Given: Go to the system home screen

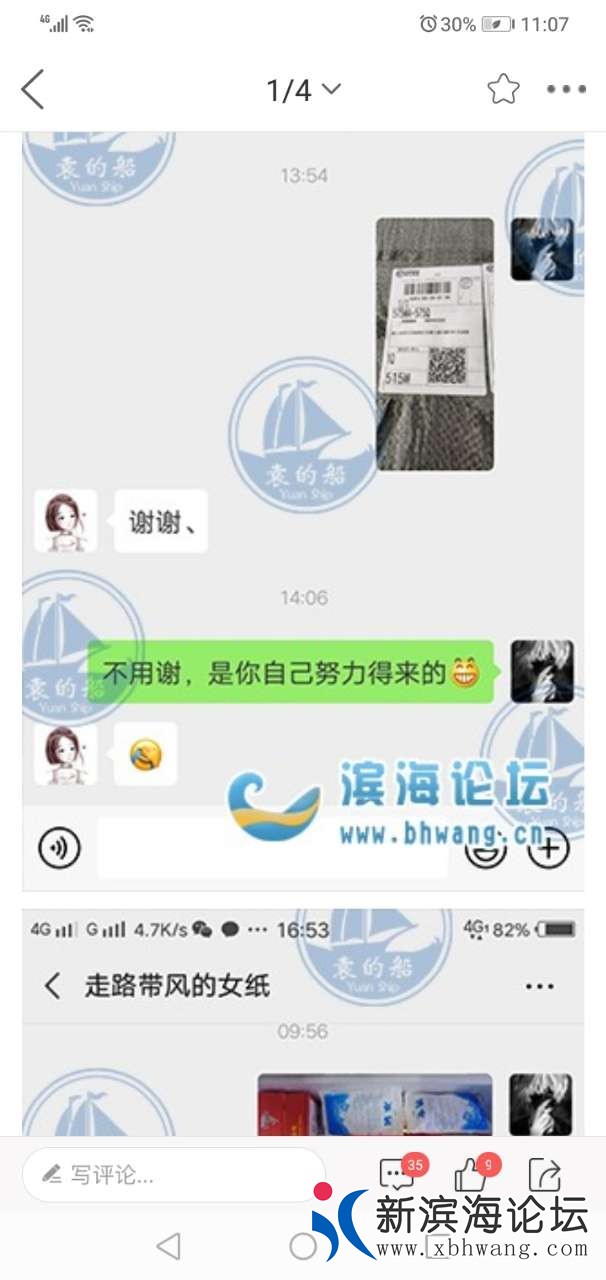Looking at the screenshot, I should [x=302, y=1246].
